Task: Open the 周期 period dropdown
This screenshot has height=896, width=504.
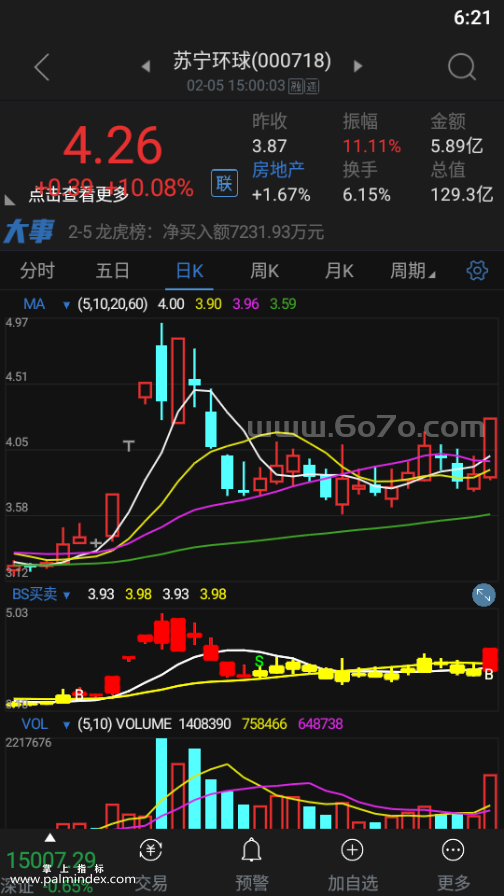Action: (413, 271)
